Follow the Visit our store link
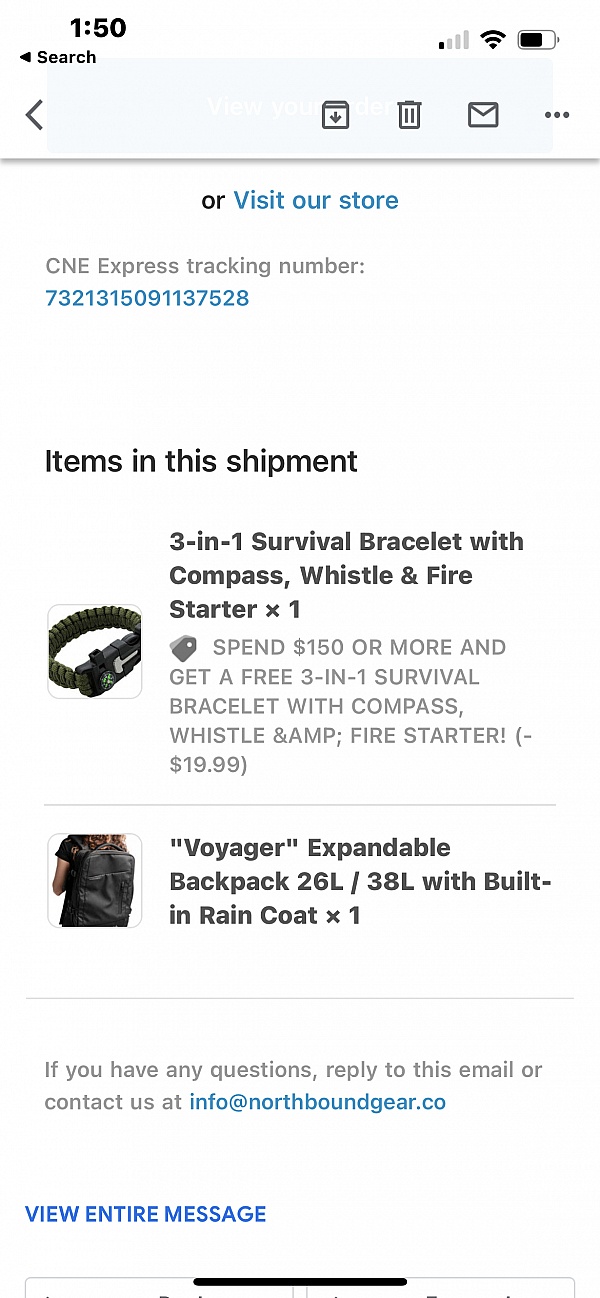The width and height of the screenshot is (600, 1298). 316,200
